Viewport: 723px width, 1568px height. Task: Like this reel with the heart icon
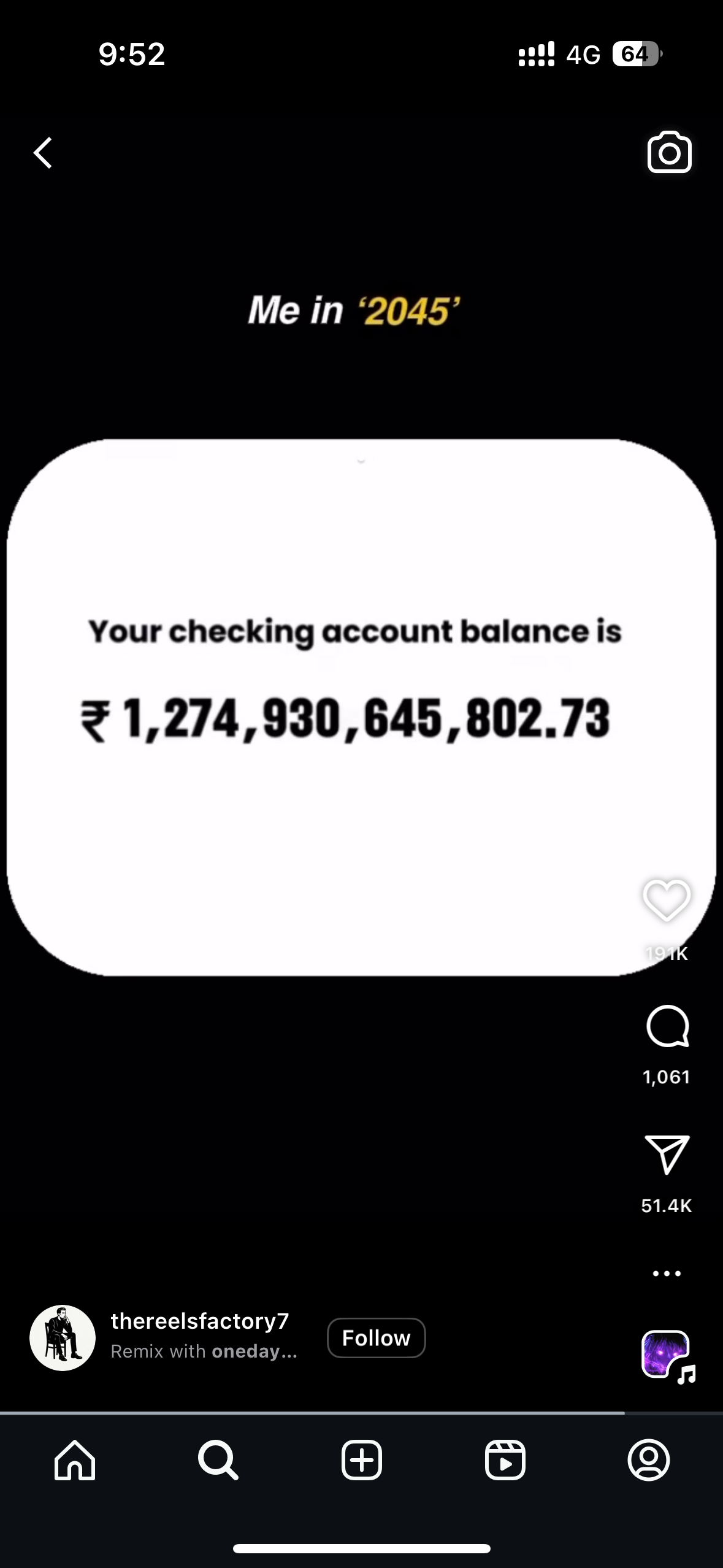coord(667,901)
